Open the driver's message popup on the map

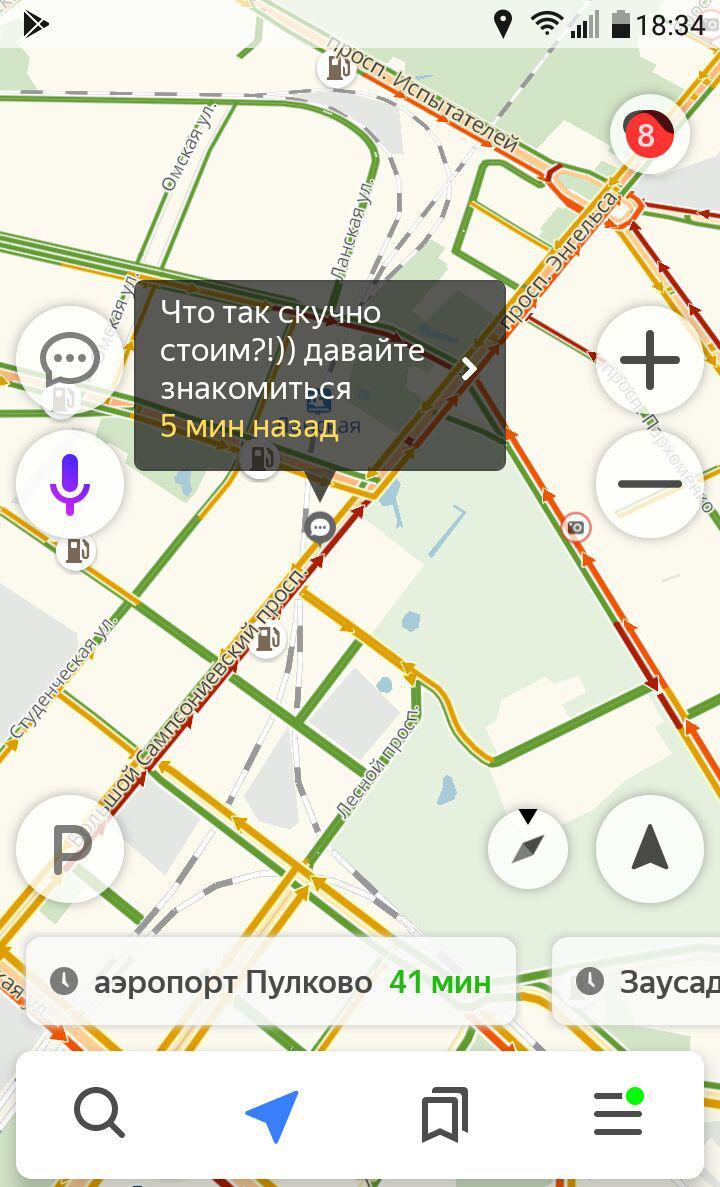tap(319, 375)
